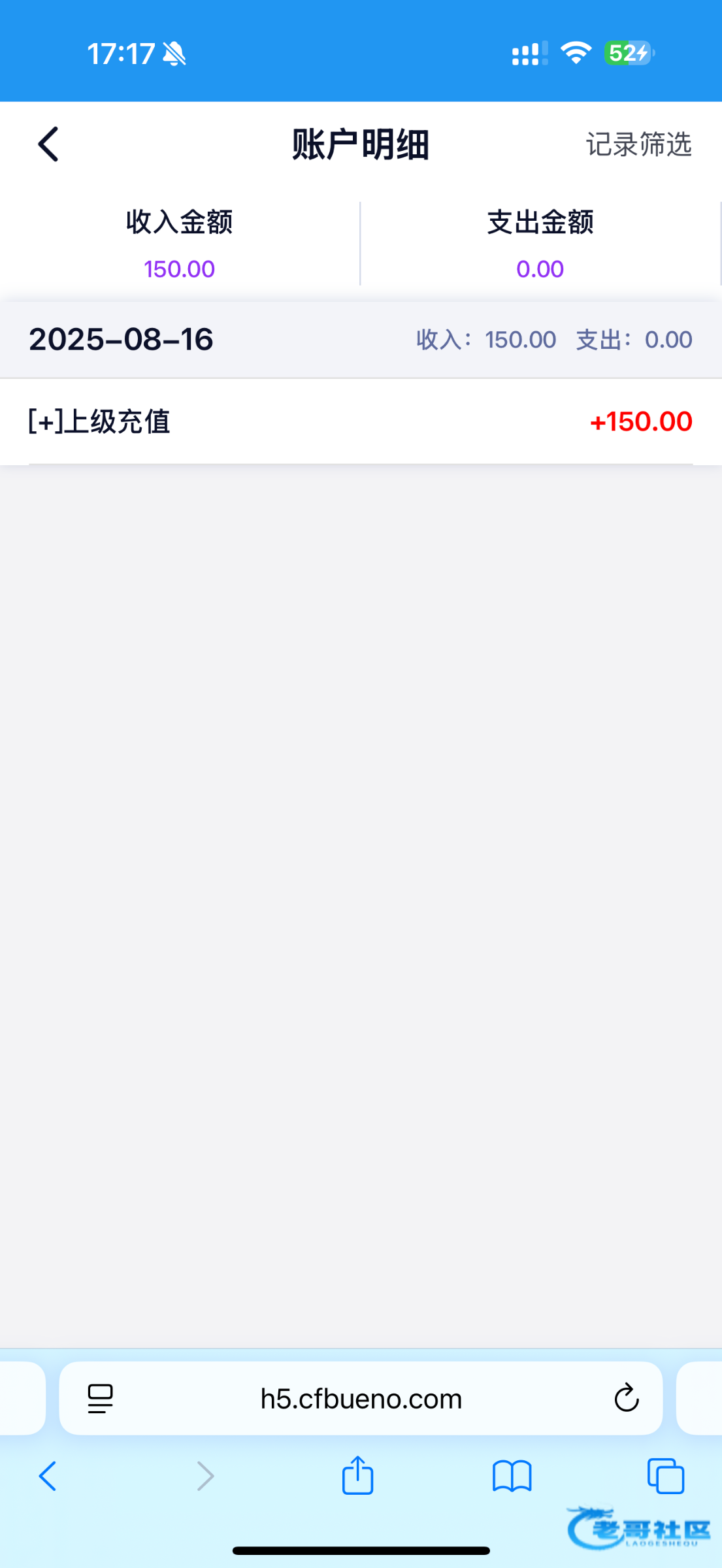Go back from the 账户明细 page
The height and width of the screenshot is (1568, 722).
pos(48,144)
